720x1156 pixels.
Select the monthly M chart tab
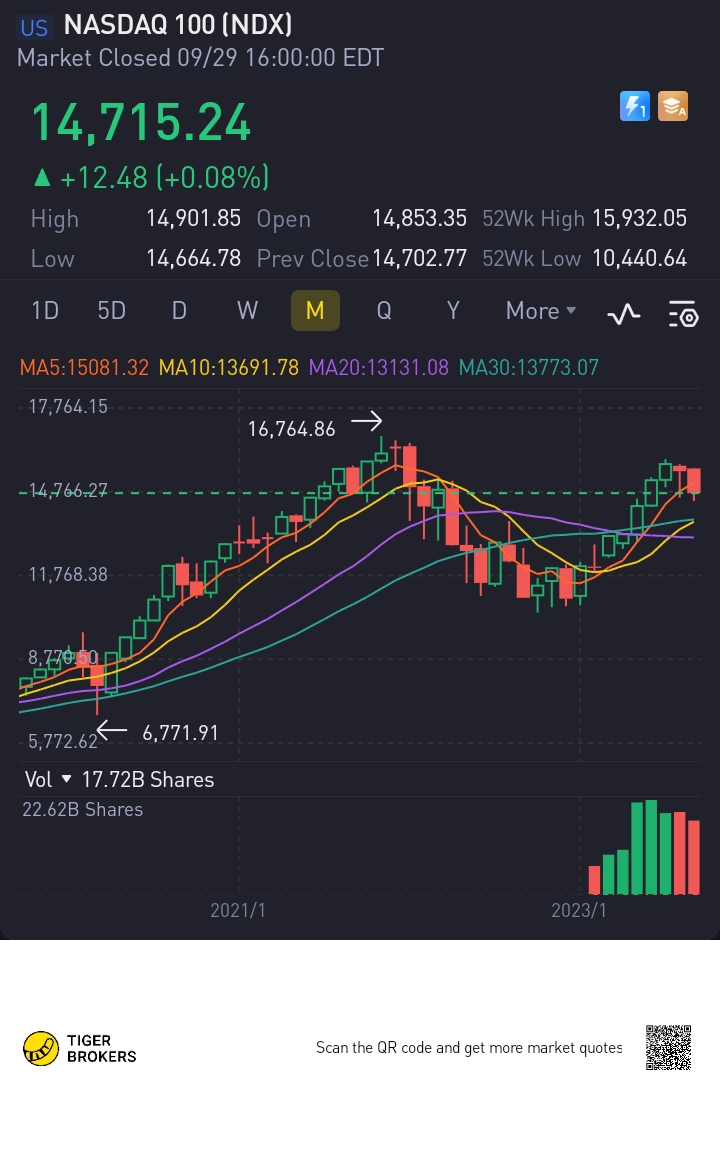(315, 311)
